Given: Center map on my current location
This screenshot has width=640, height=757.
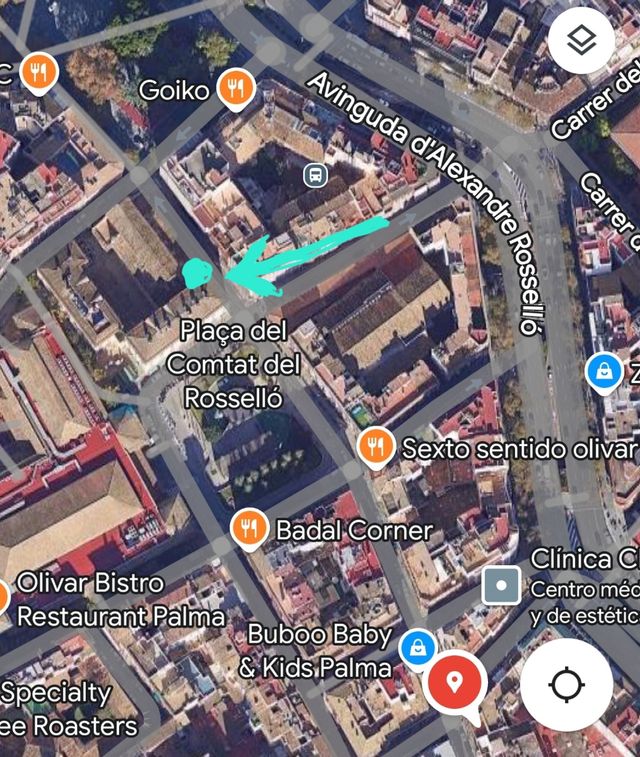Looking at the screenshot, I should (566, 685).
